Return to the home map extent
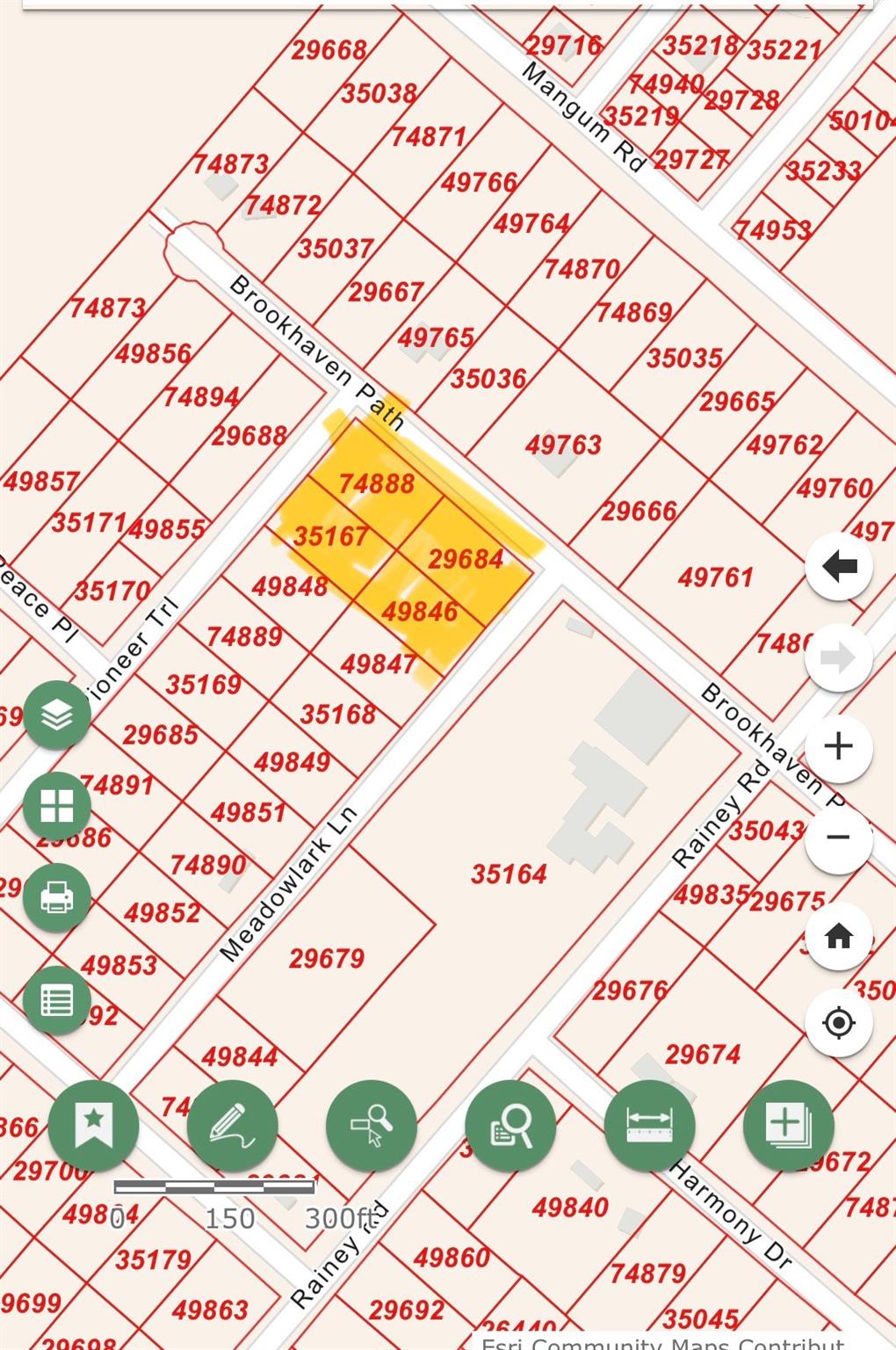The width and height of the screenshot is (896, 1350). tap(839, 936)
